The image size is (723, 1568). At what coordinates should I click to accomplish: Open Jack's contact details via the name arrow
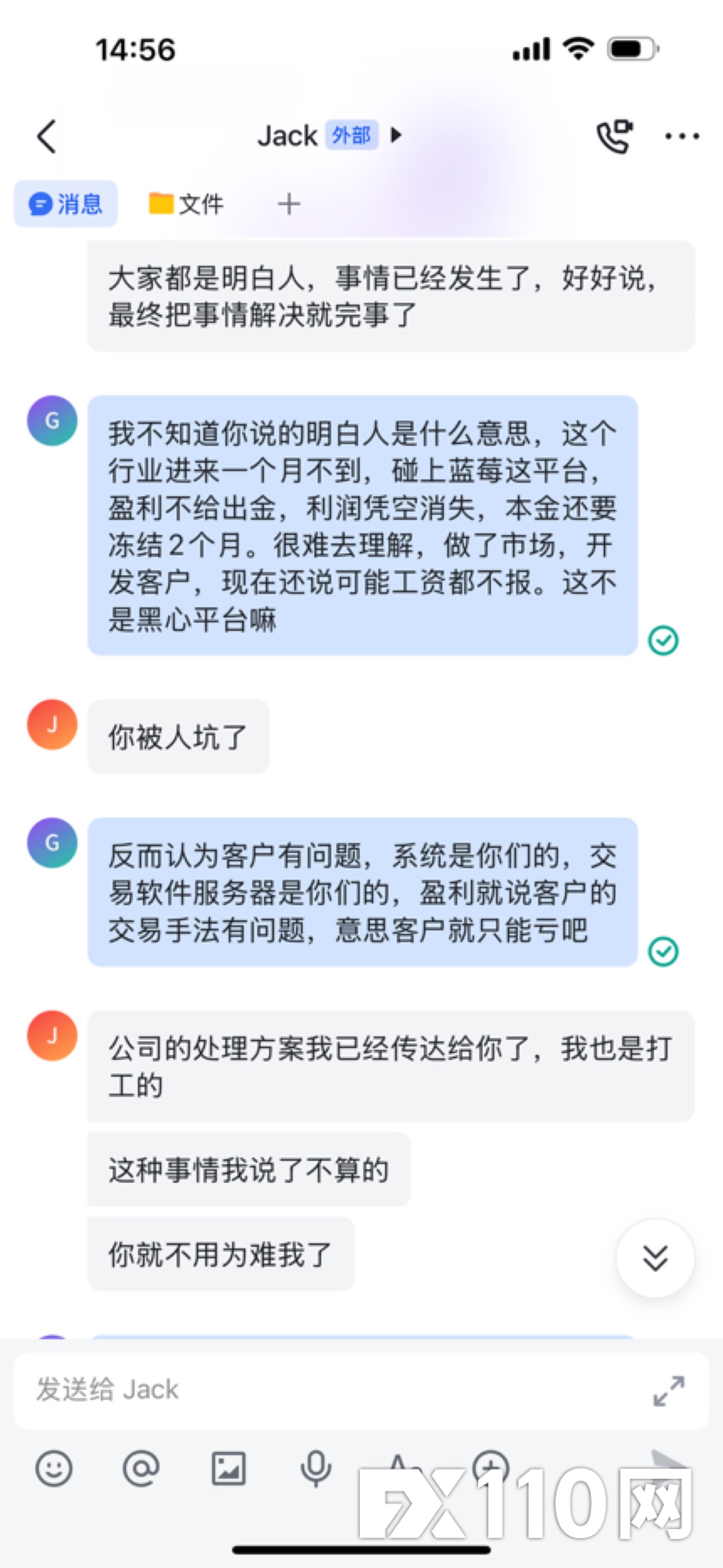click(x=396, y=135)
